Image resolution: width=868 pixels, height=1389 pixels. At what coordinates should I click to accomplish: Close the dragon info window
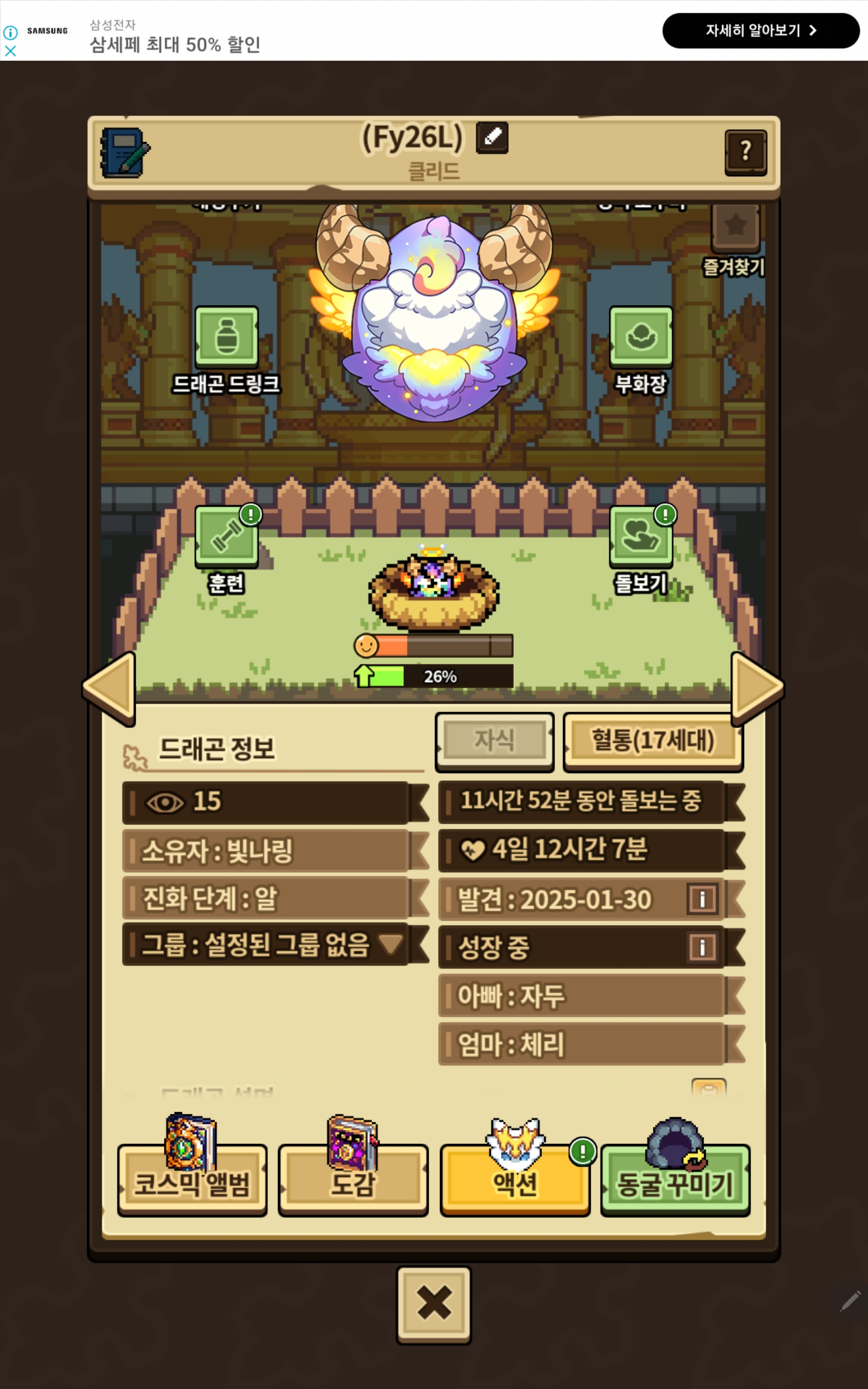(434, 1304)
